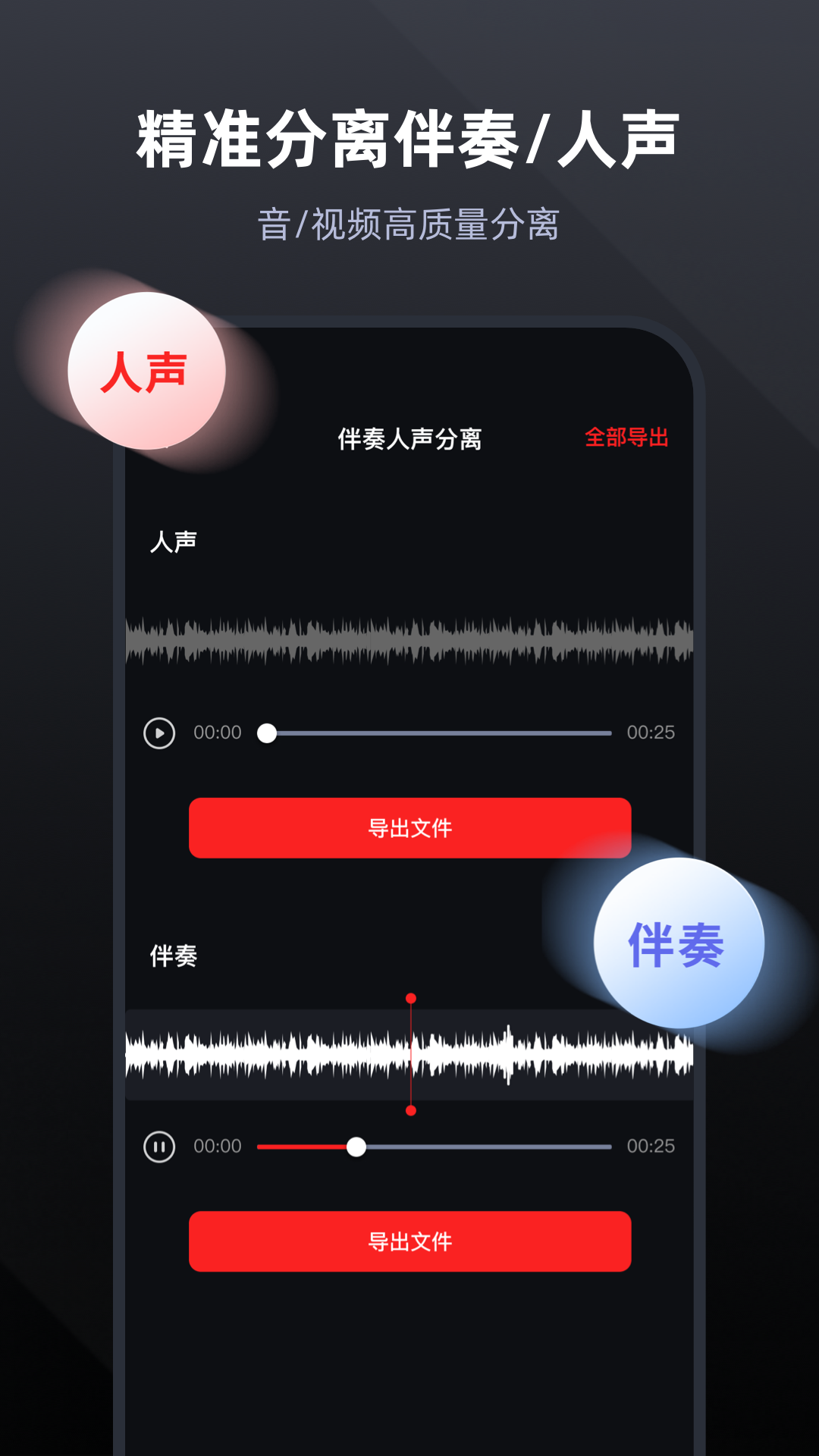This screenshot has height=1456, width=819.
Task: Click the 伴奏 section label
Action: [x=171, y=955]
